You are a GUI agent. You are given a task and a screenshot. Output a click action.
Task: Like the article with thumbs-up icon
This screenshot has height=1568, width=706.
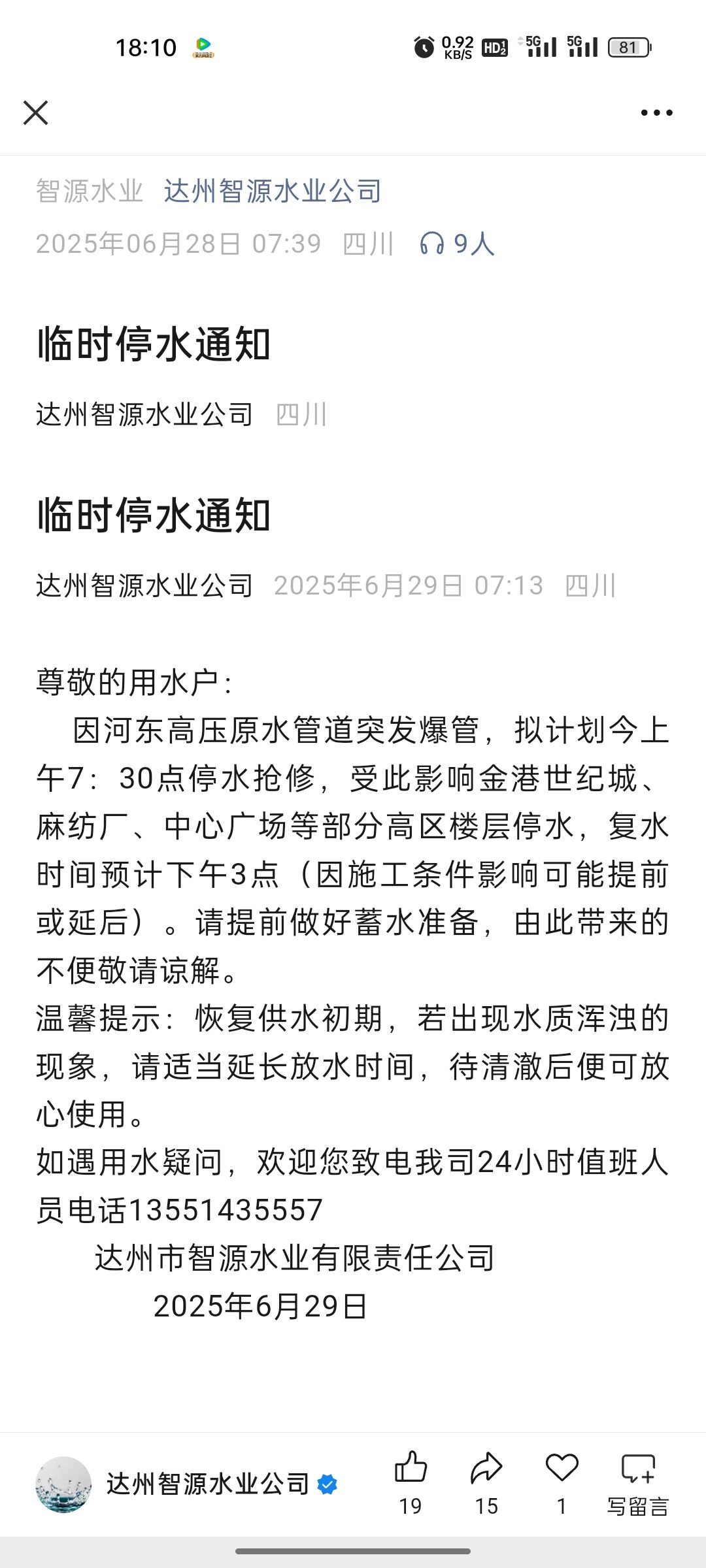click(x=411, y=1467)
